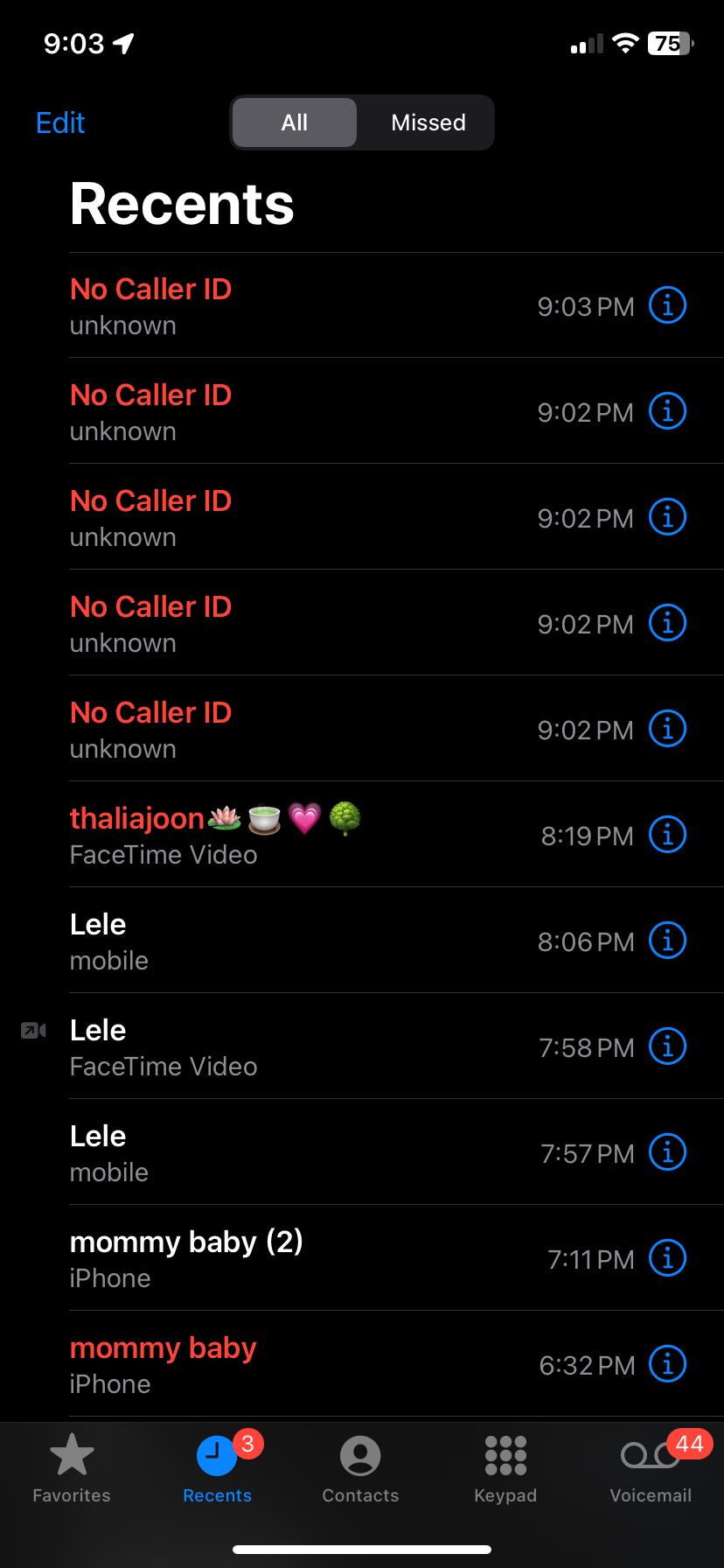Switch to the Missed calls filter
This screenshot has height=1568, width=724.
428,122
